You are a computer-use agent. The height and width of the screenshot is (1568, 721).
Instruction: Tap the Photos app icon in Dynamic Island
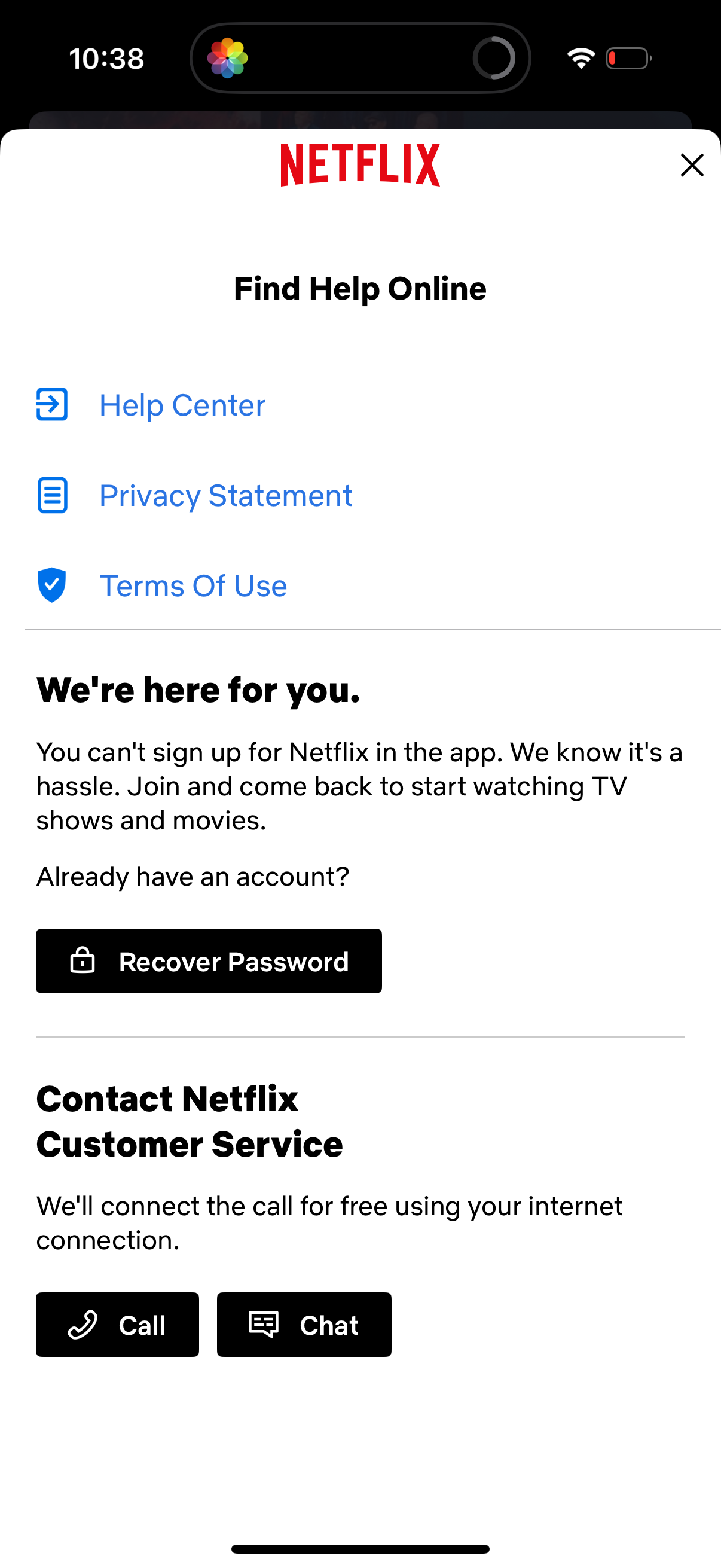(x=230, y=58)
